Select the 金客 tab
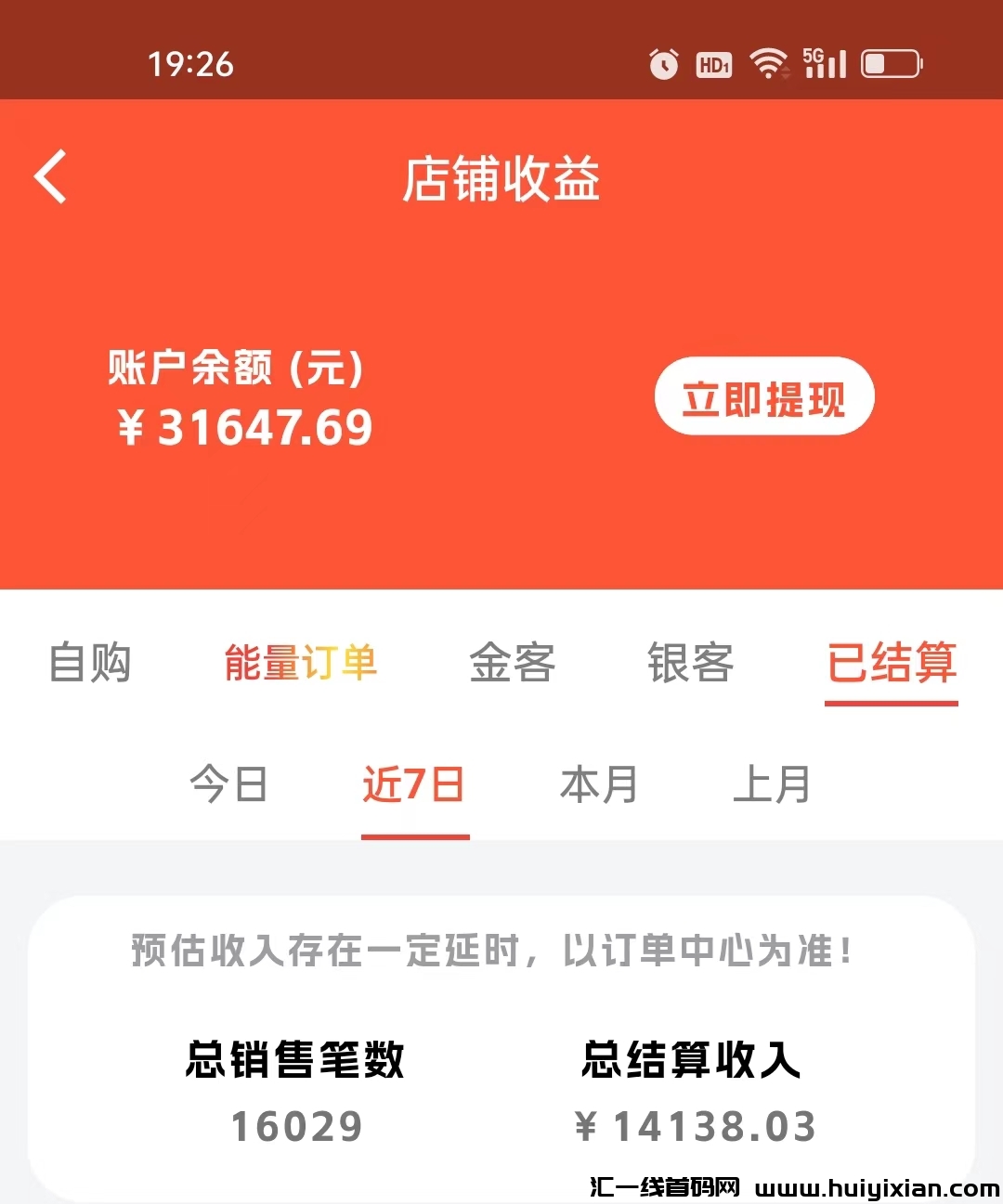 pos(512,665)
